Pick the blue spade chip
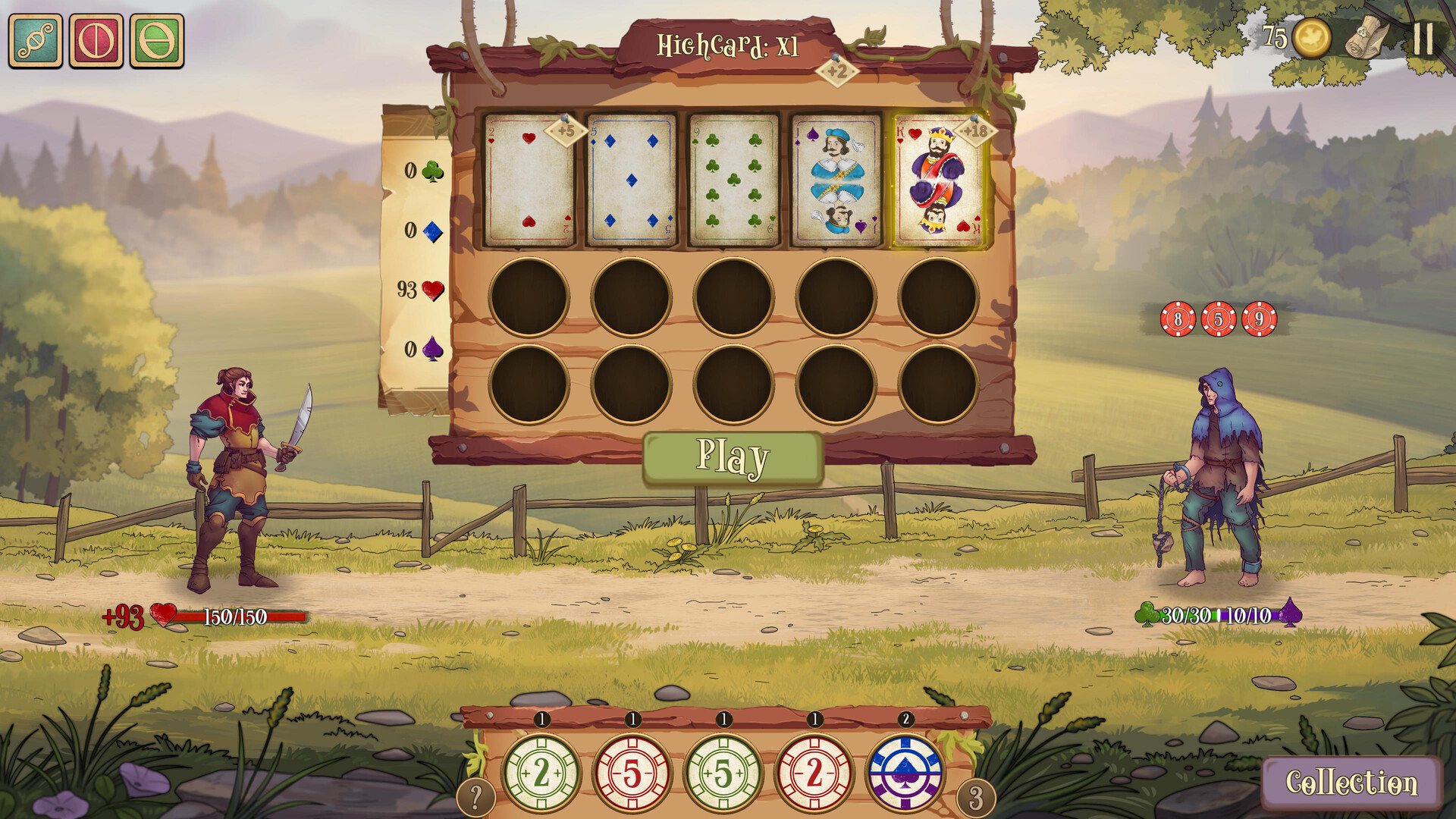This screenshot has height=819, width=1456. [x=905, y=773]
